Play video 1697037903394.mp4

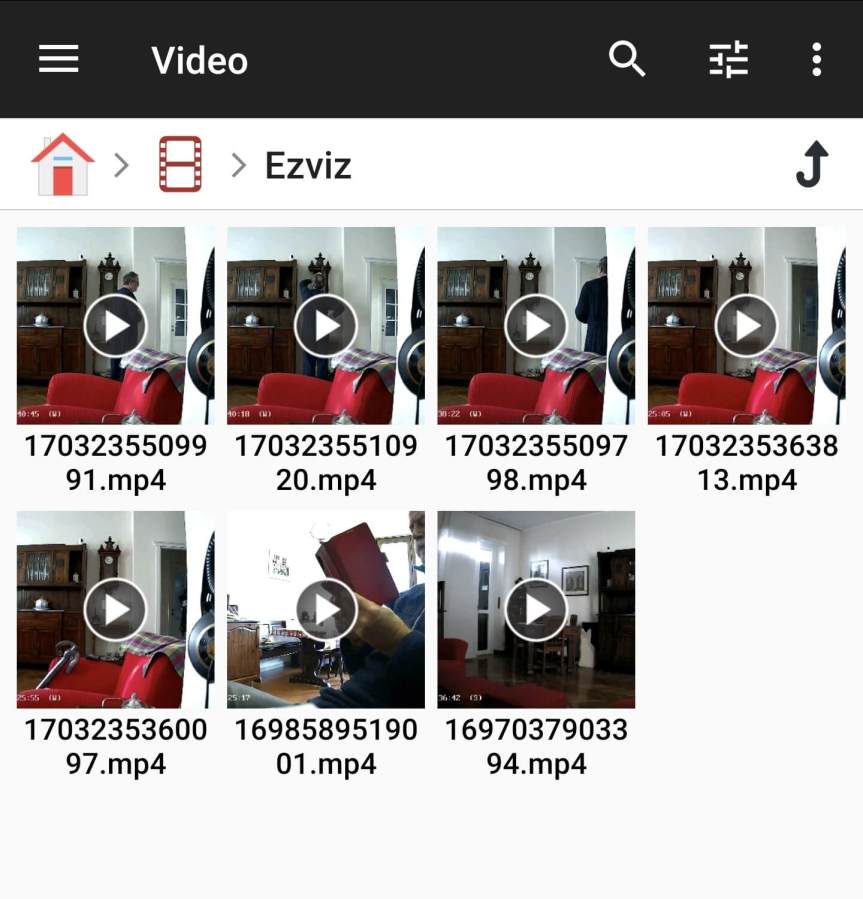[536, 610]
